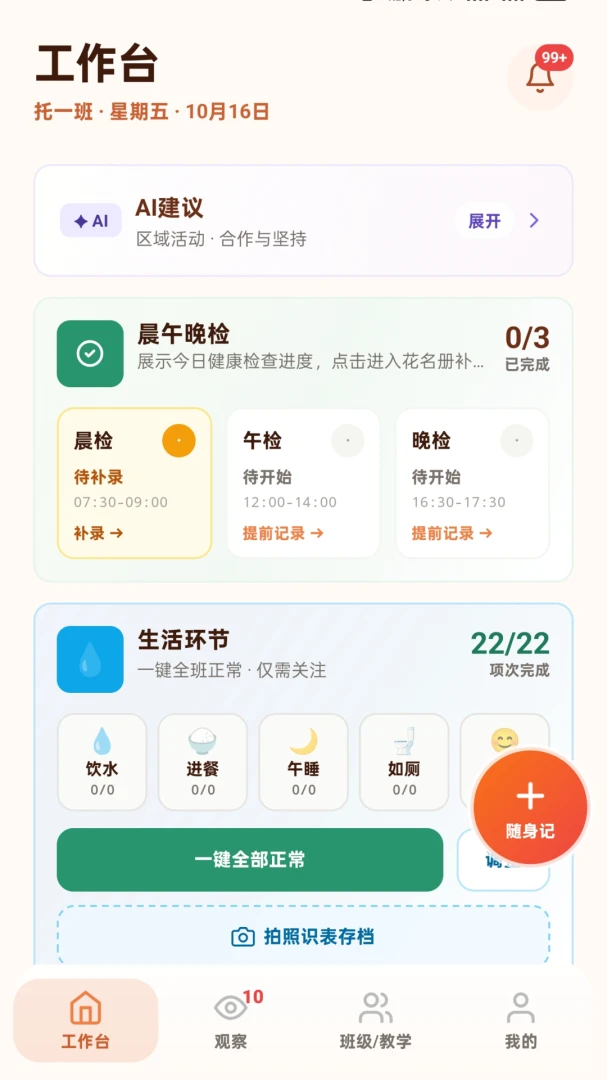Select the 如厕 tile

point(404,762)
